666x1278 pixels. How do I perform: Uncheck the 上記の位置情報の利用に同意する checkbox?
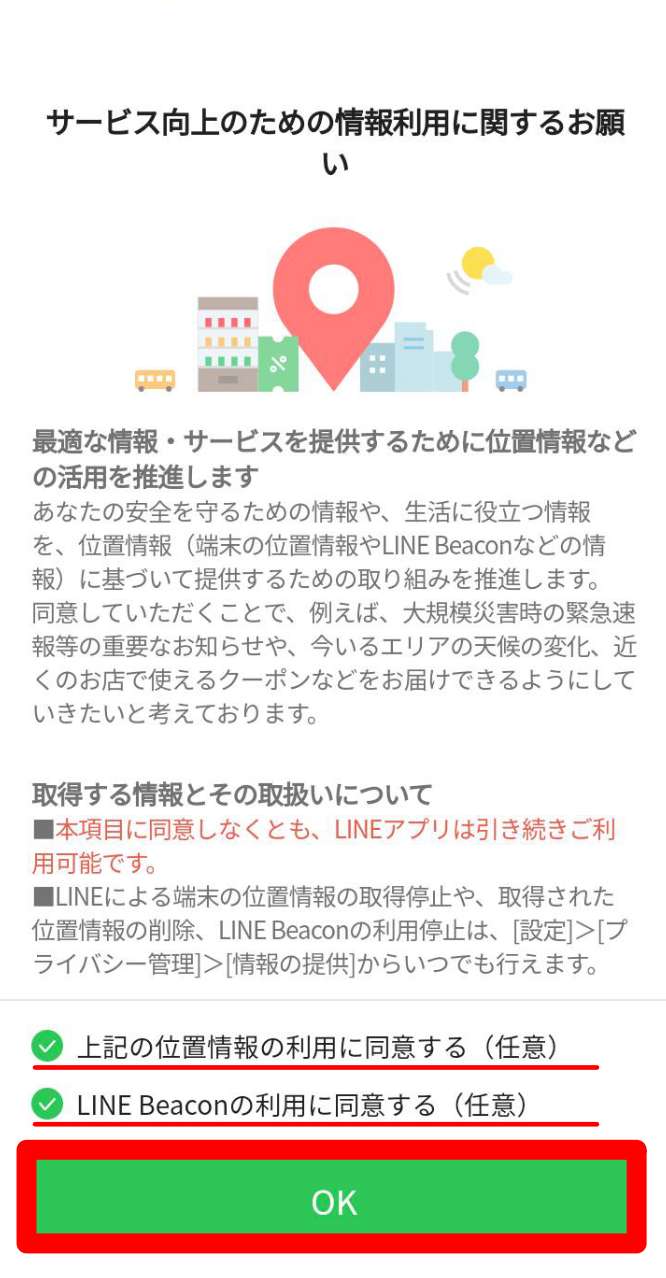[47, 1047]
